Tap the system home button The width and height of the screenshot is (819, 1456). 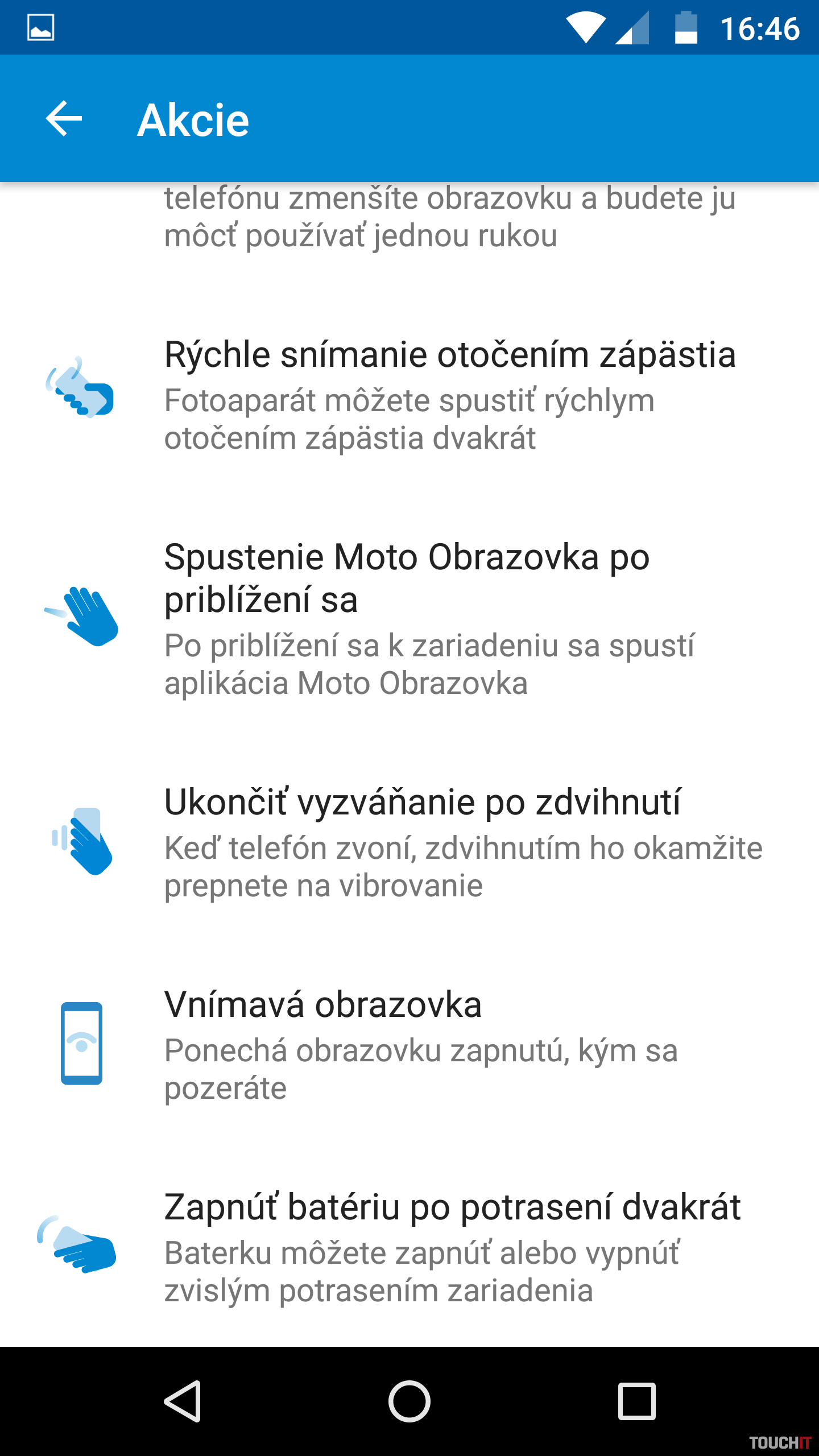[409, 1401]
